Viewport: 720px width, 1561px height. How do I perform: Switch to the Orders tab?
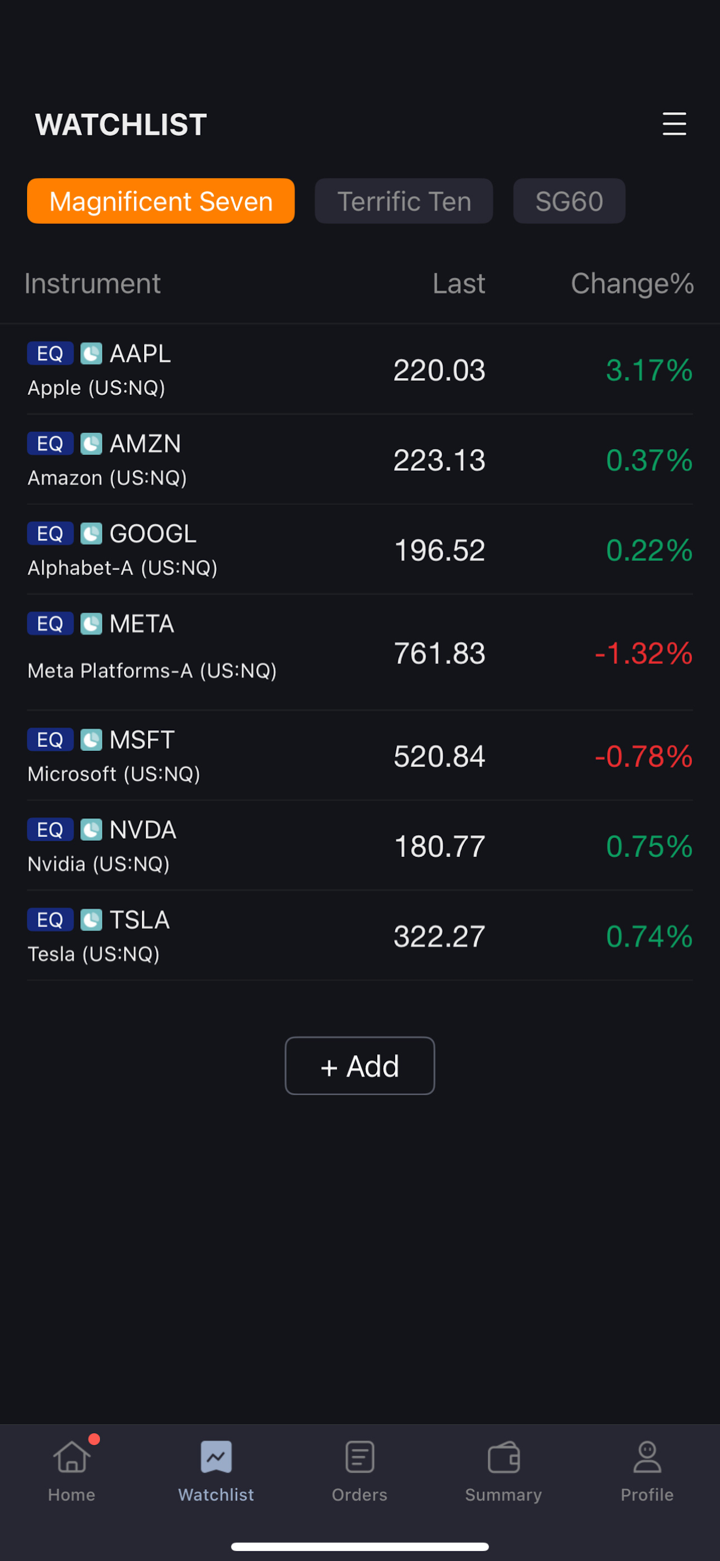(x=360, y=1471)
